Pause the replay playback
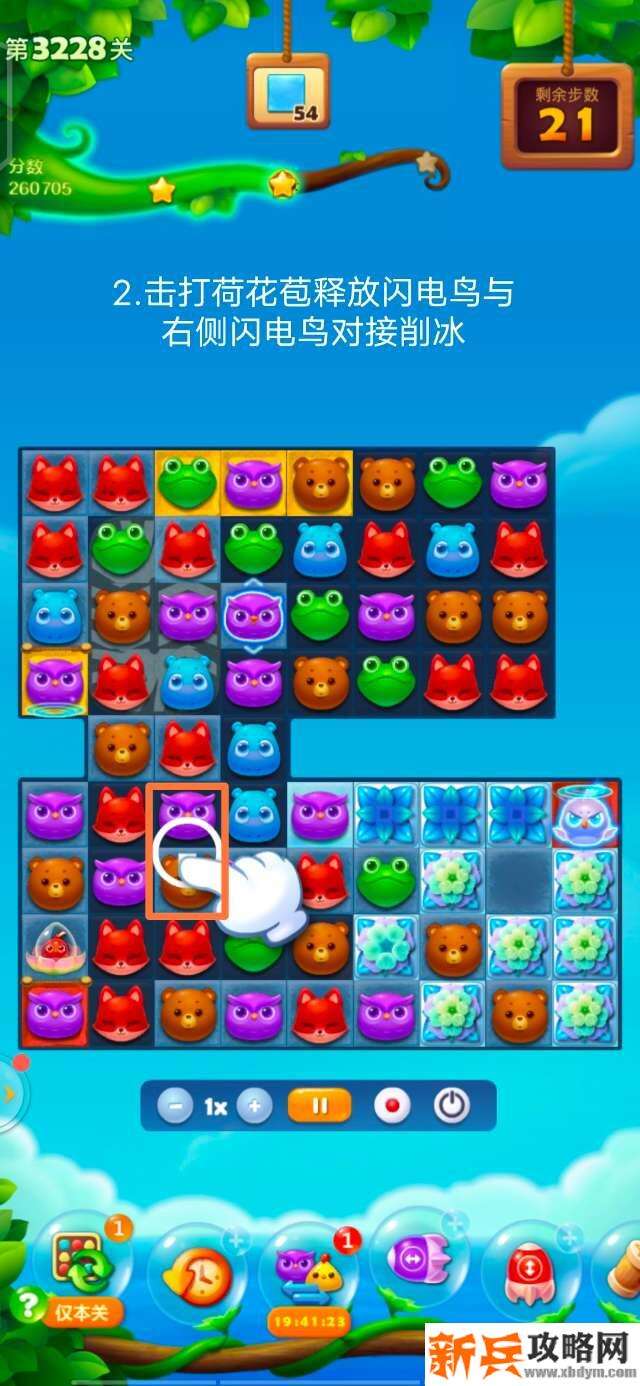 tap(320, 1106)
